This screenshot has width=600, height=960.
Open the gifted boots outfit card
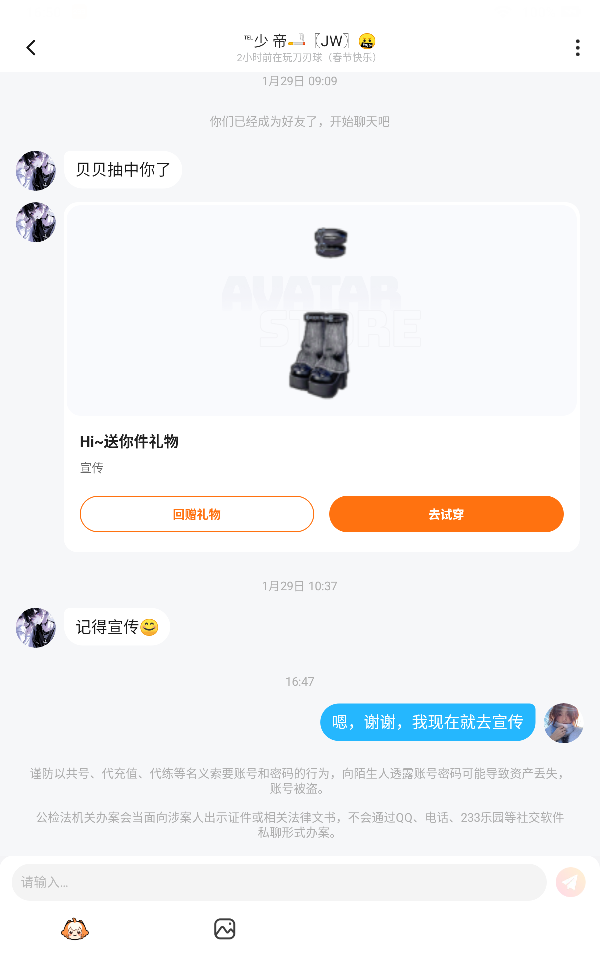(322, 310)
